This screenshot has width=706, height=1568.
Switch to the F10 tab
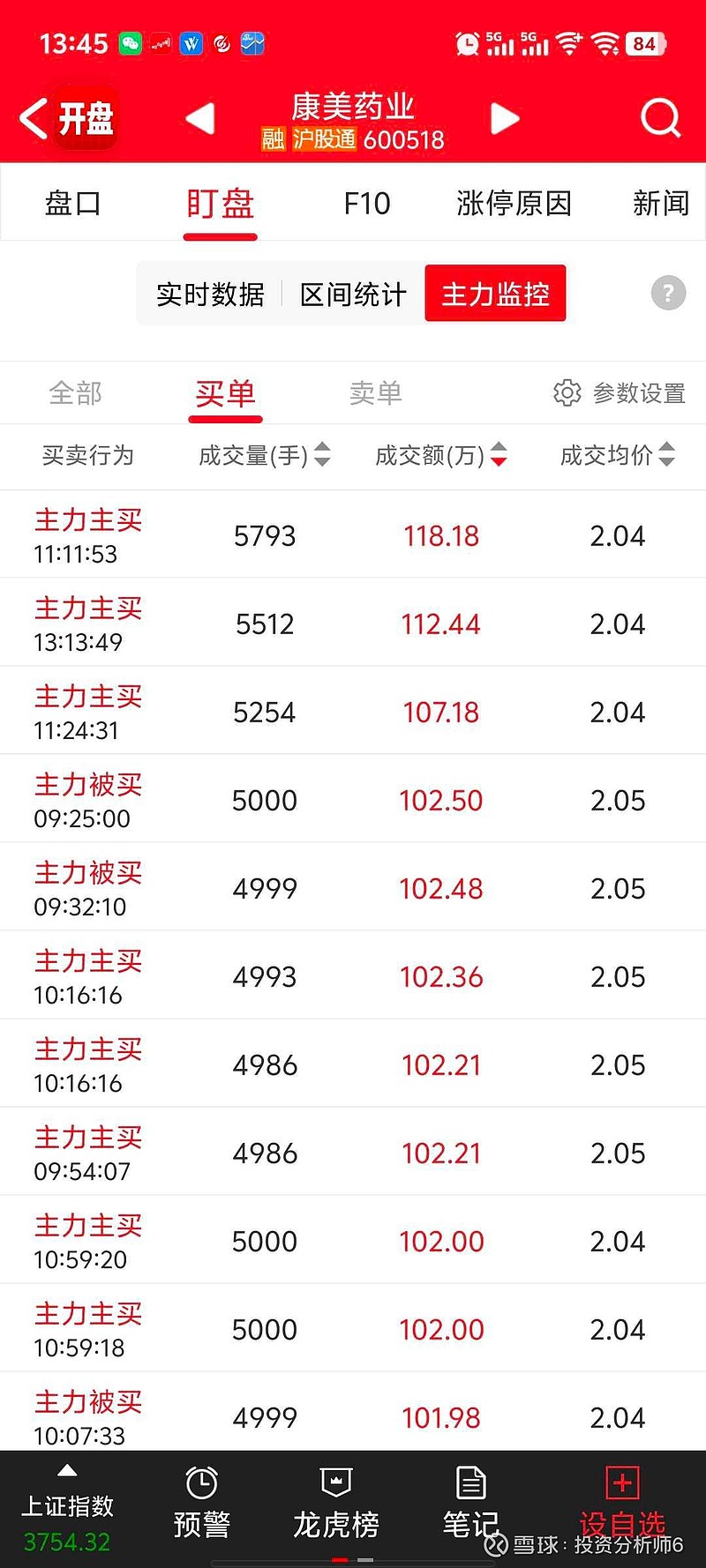click(x=366, y=203)
